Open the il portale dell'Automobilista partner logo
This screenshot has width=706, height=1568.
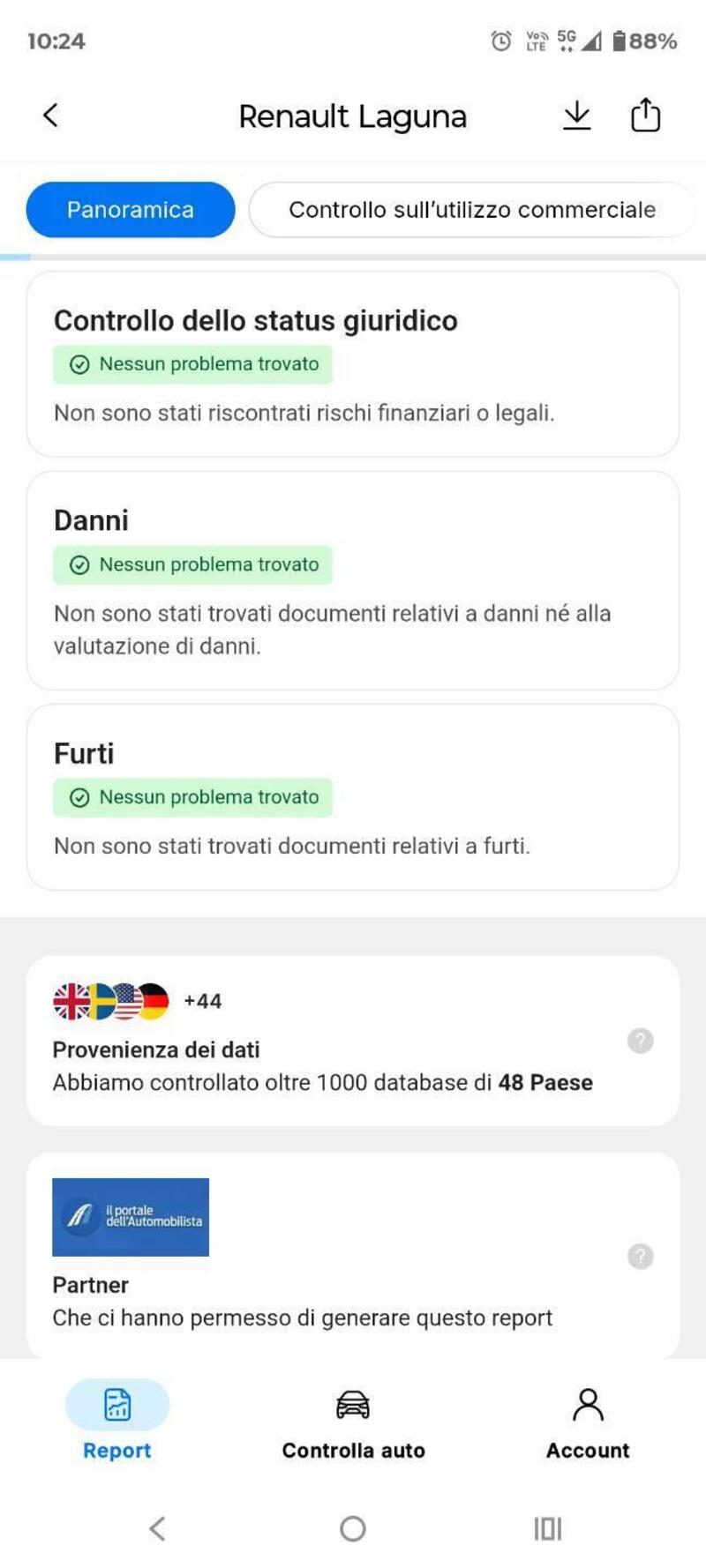coord(130,1216)
